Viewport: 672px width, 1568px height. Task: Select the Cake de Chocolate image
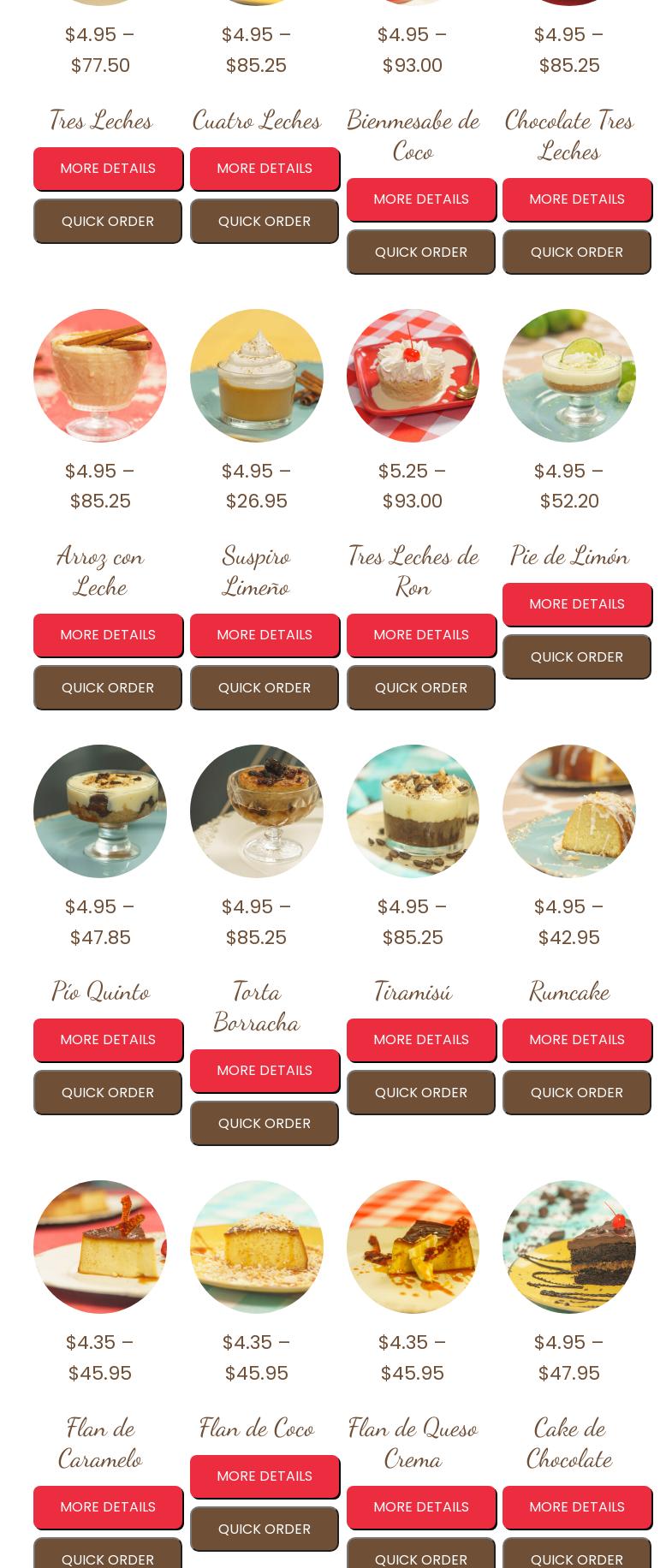tap(569, 1247)
